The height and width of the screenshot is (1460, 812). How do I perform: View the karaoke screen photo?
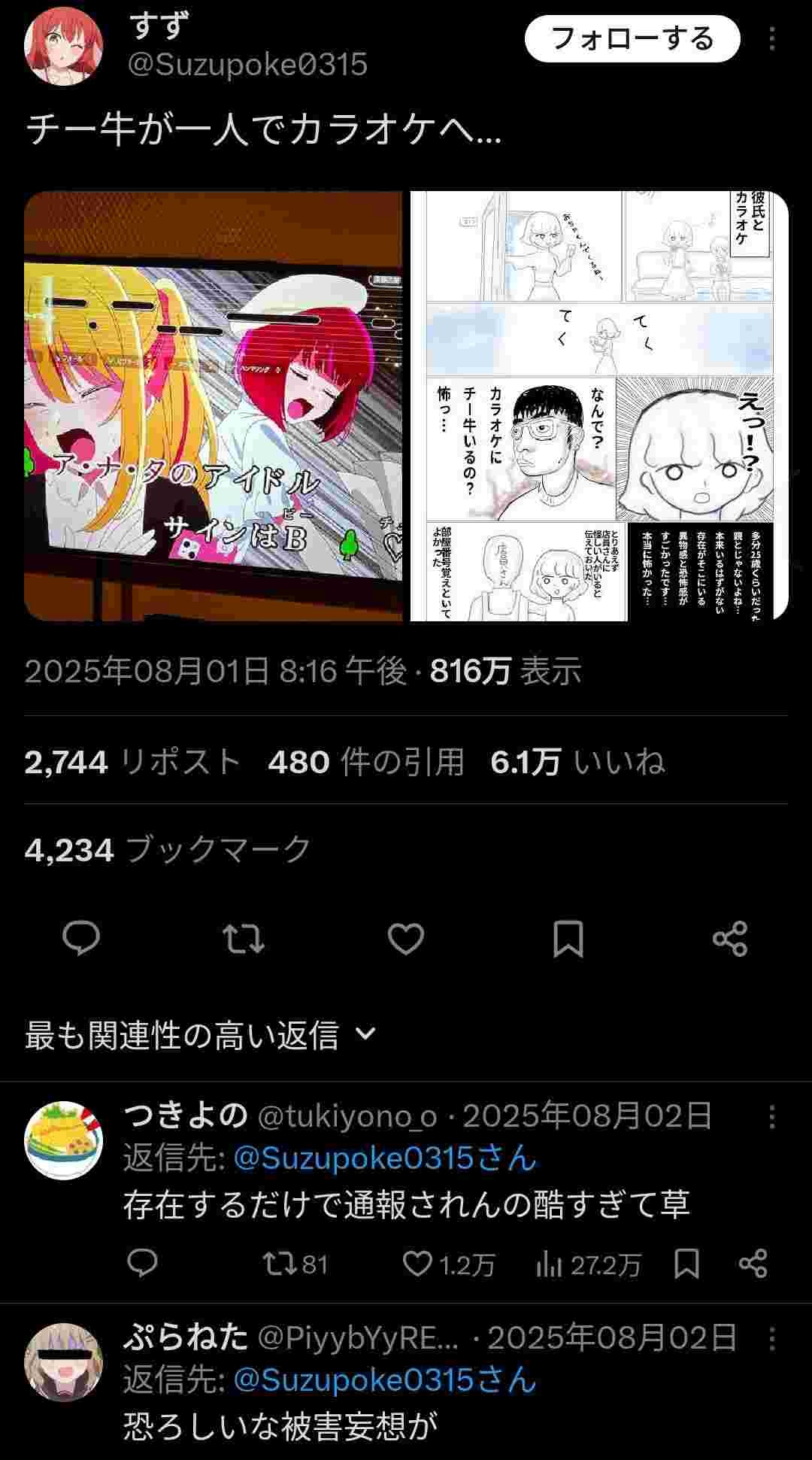tap(214, 406)
